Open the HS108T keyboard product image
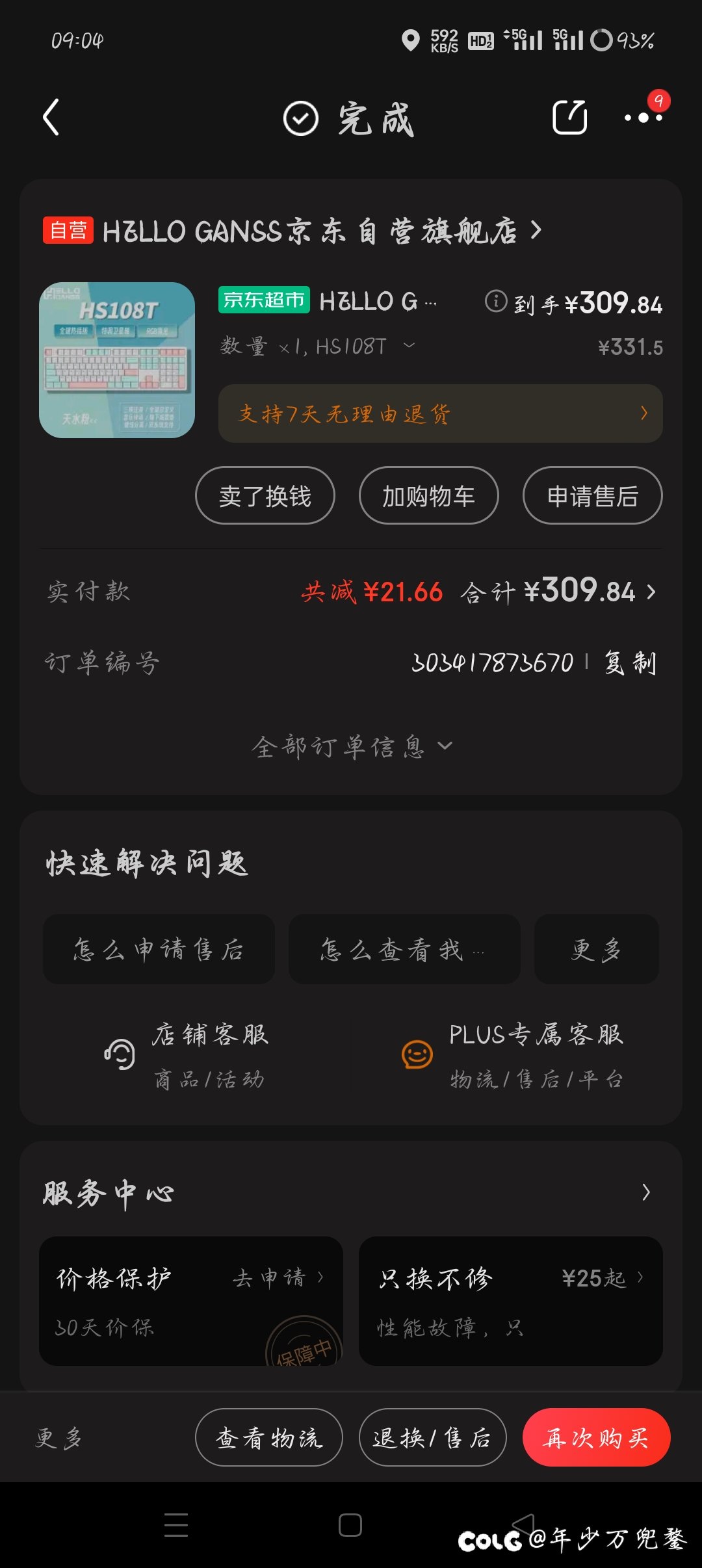This screenshot has width=702, height=1568. 117,360
